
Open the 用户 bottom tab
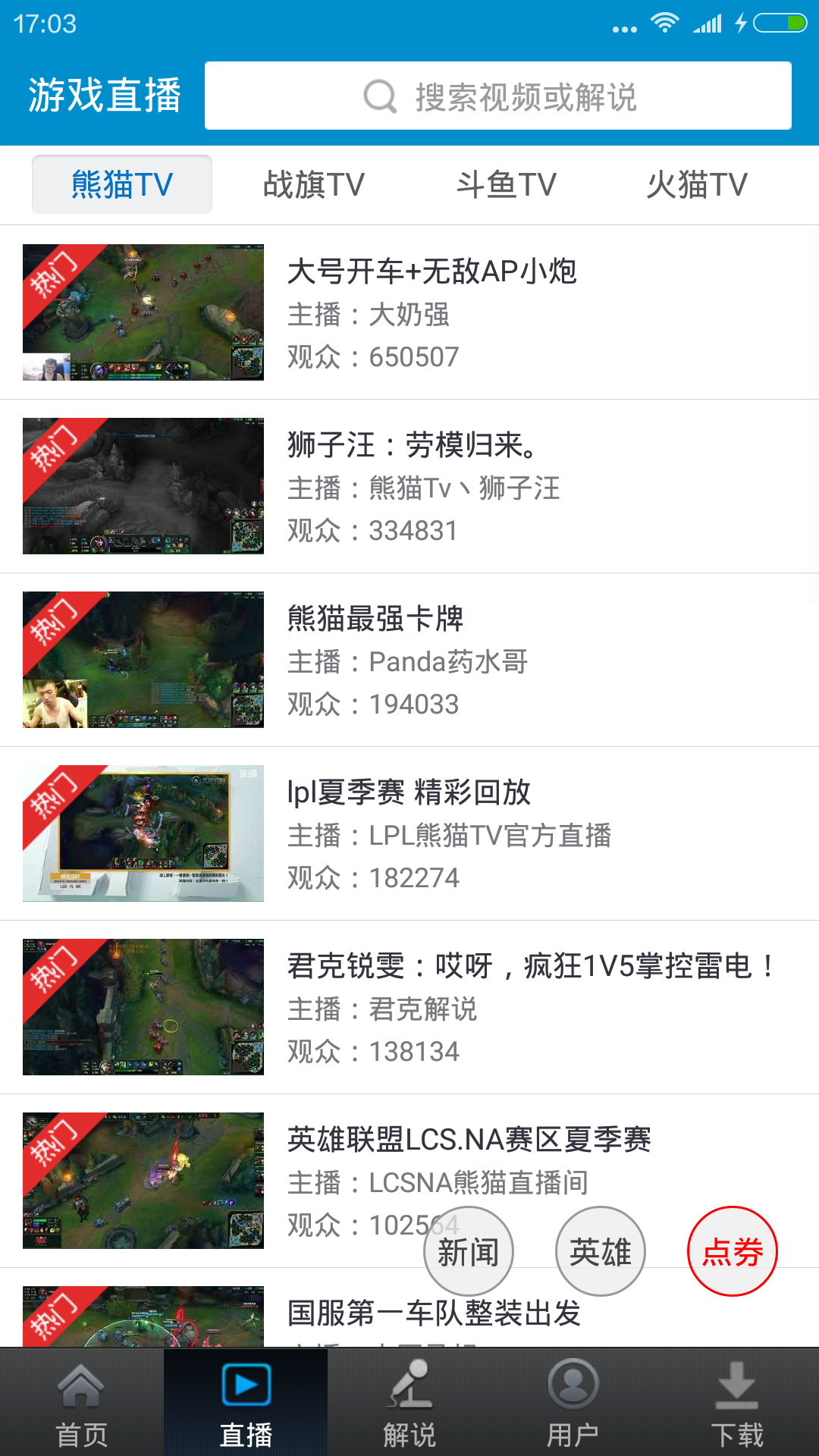pos(573,1403)
